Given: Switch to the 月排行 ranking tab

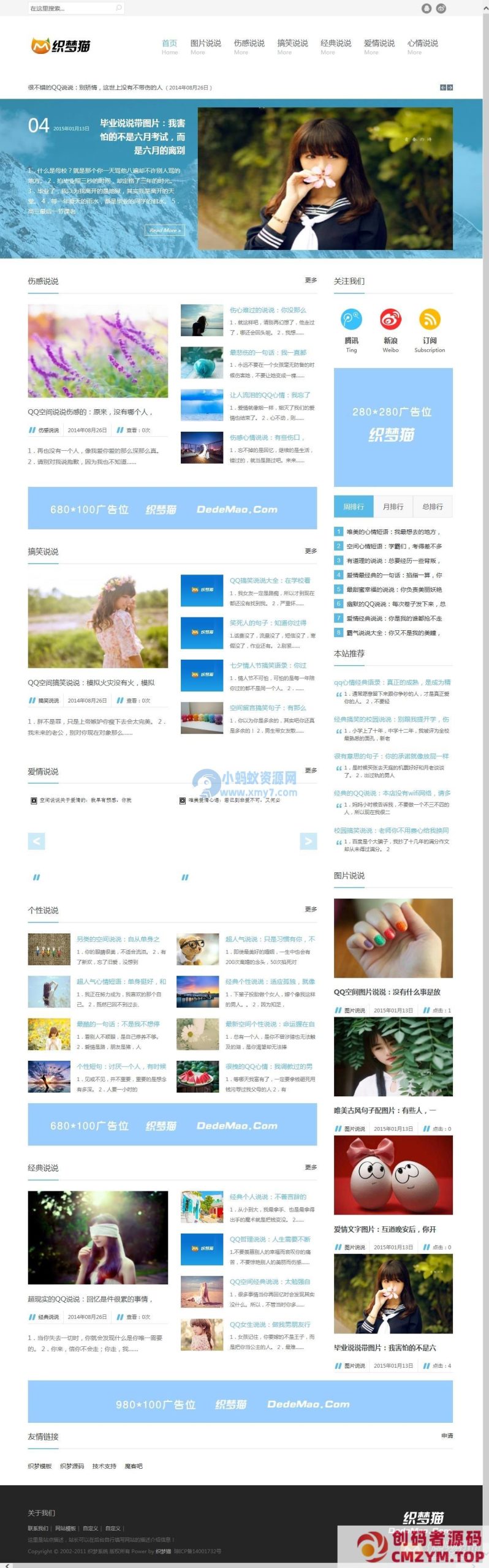Looking at the screenshot, I should pyautogui.click(x=393, y=507).
